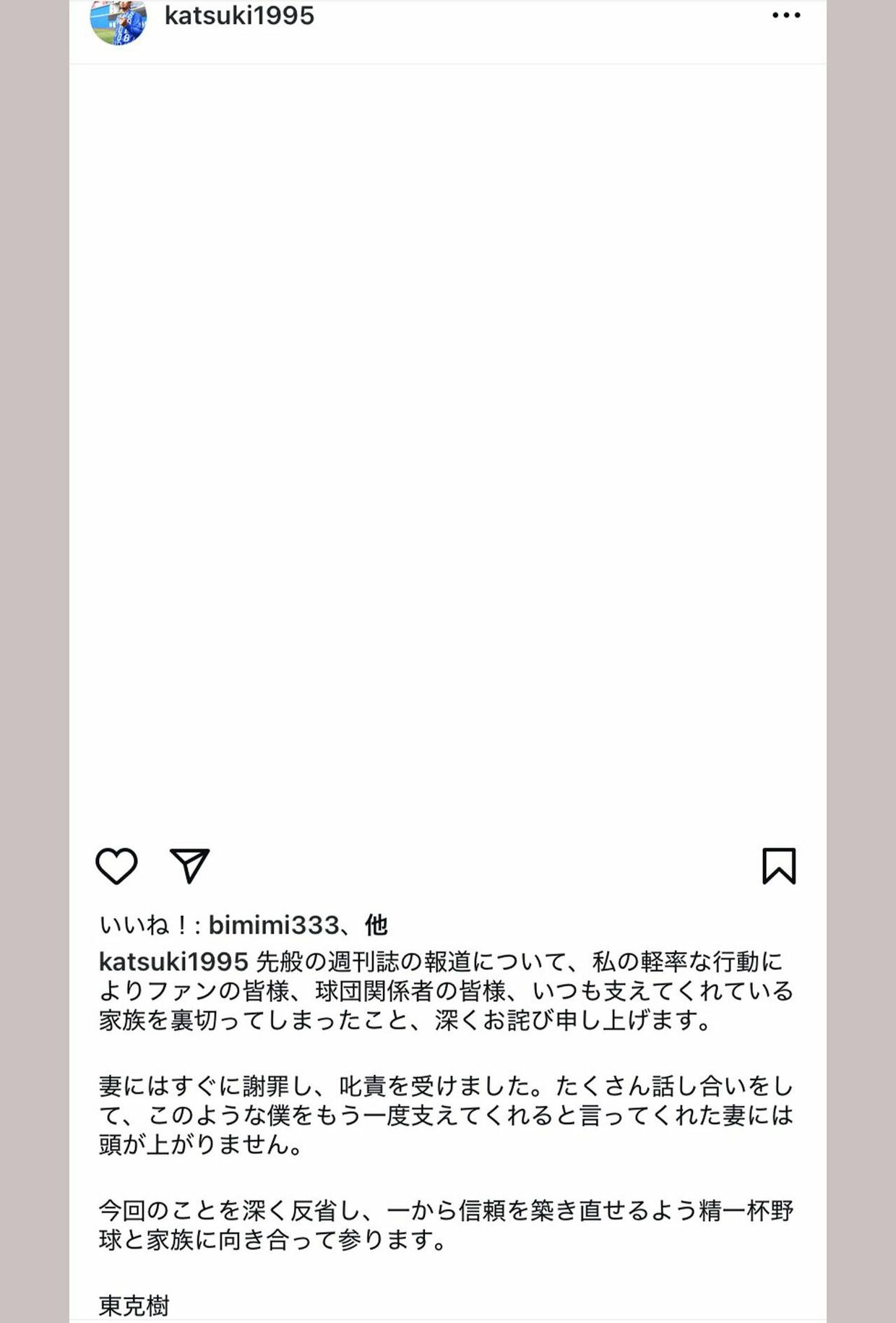Click the blank photo area of the post
The height and width of the screenshot is (1323, 896).
(448, 448)
